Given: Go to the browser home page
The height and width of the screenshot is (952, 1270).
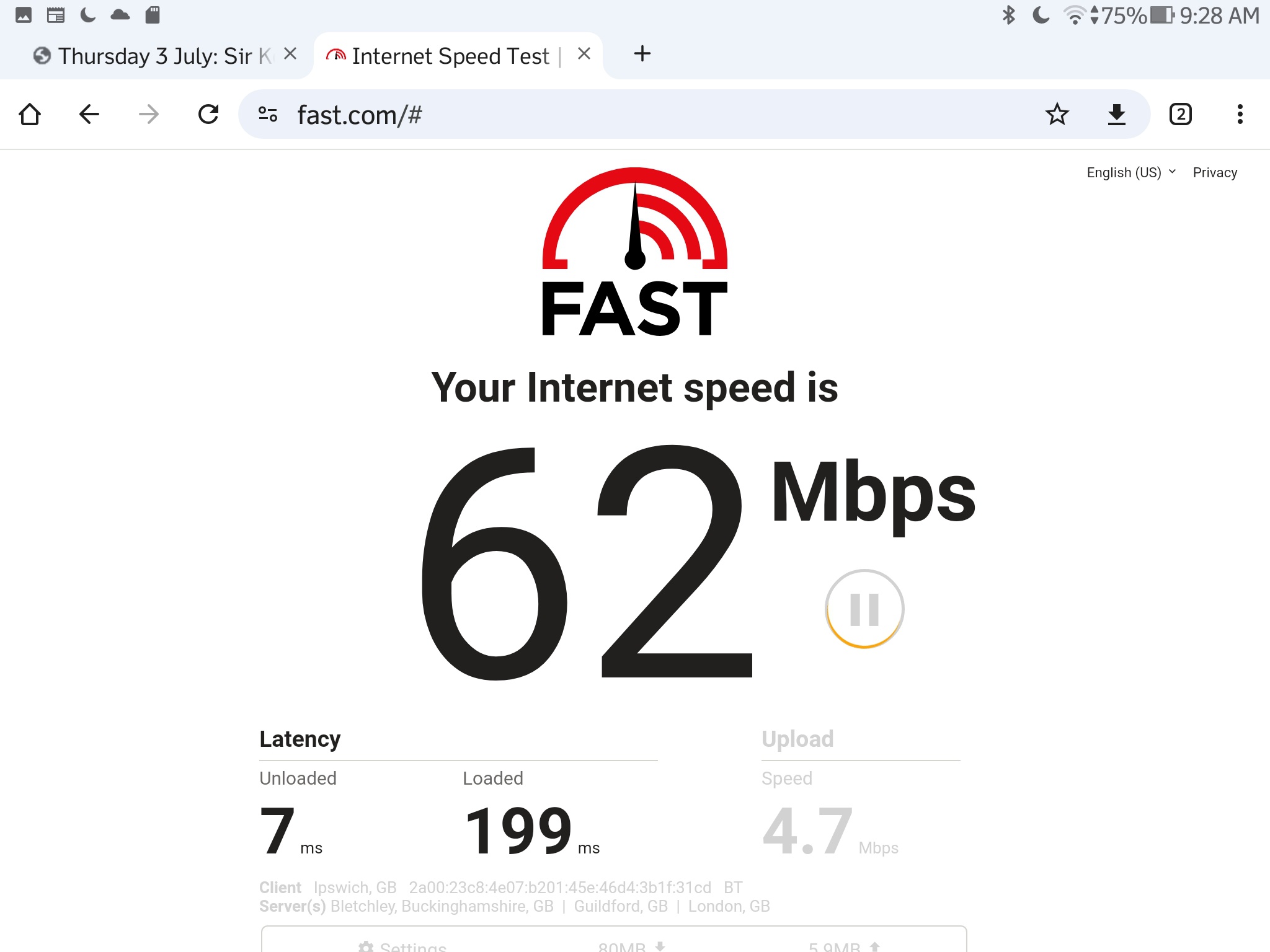Looking at the screenshot, I should point(30,115).
